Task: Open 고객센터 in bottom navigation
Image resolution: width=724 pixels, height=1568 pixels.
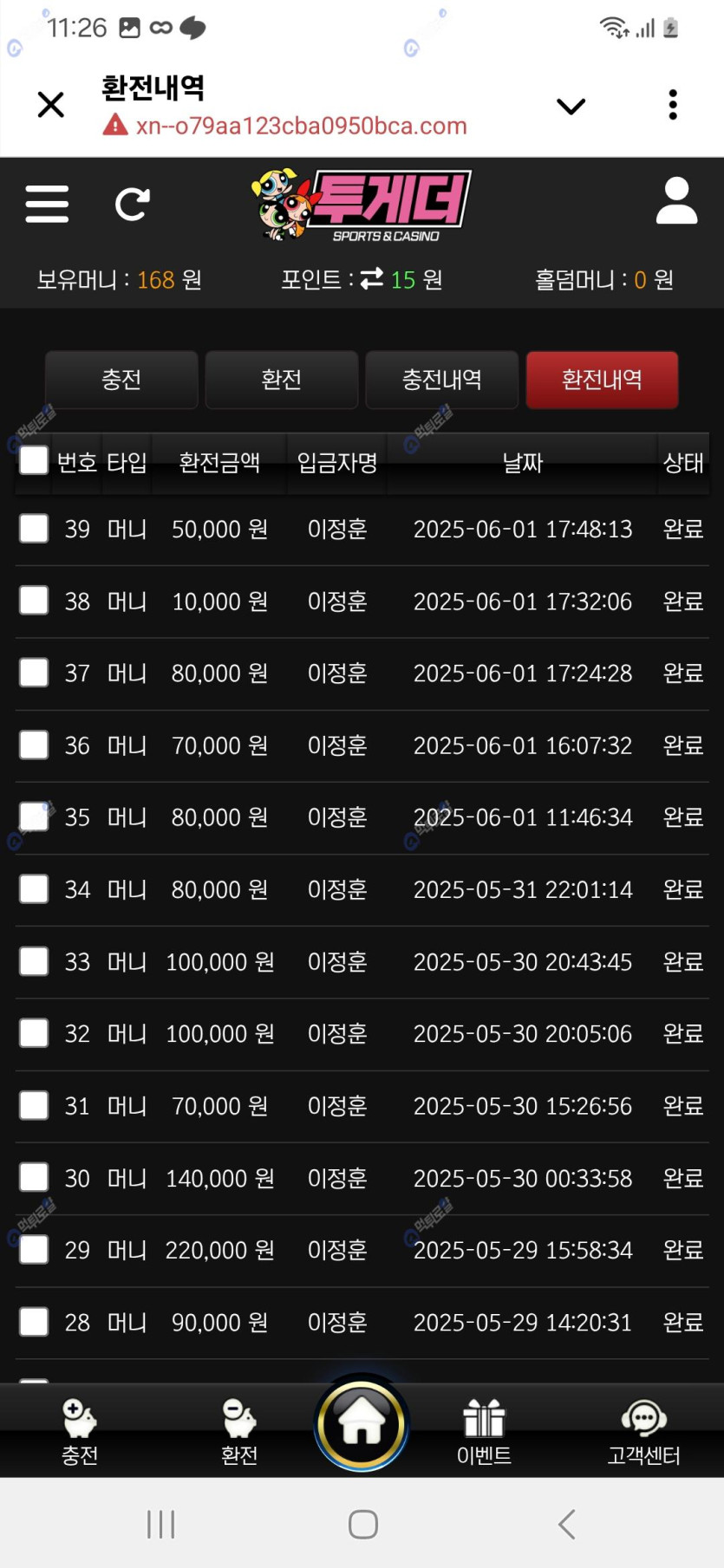Action: pos(643,1432)
